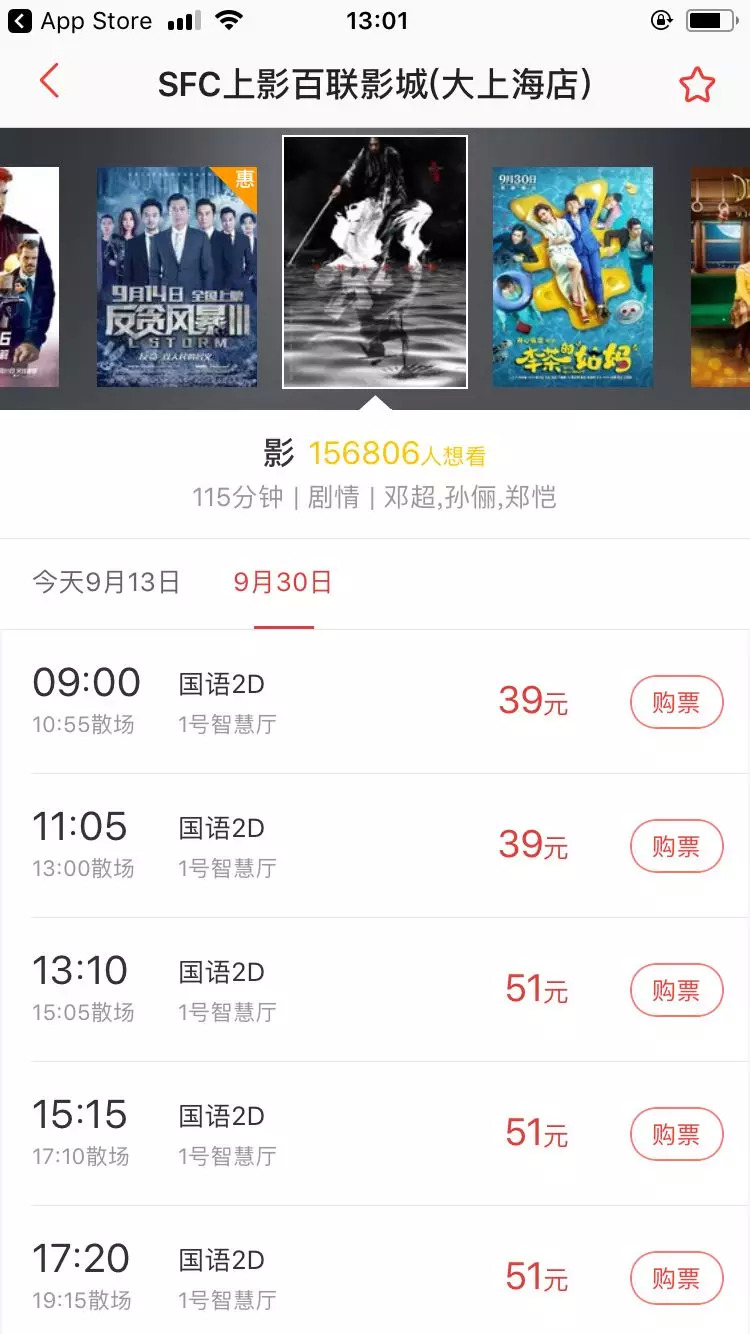Image resolution: width=750 pixels, height=1334 pixels.
Task: Tap 购票 for the 11:05 session
Action: pos(676,846)
